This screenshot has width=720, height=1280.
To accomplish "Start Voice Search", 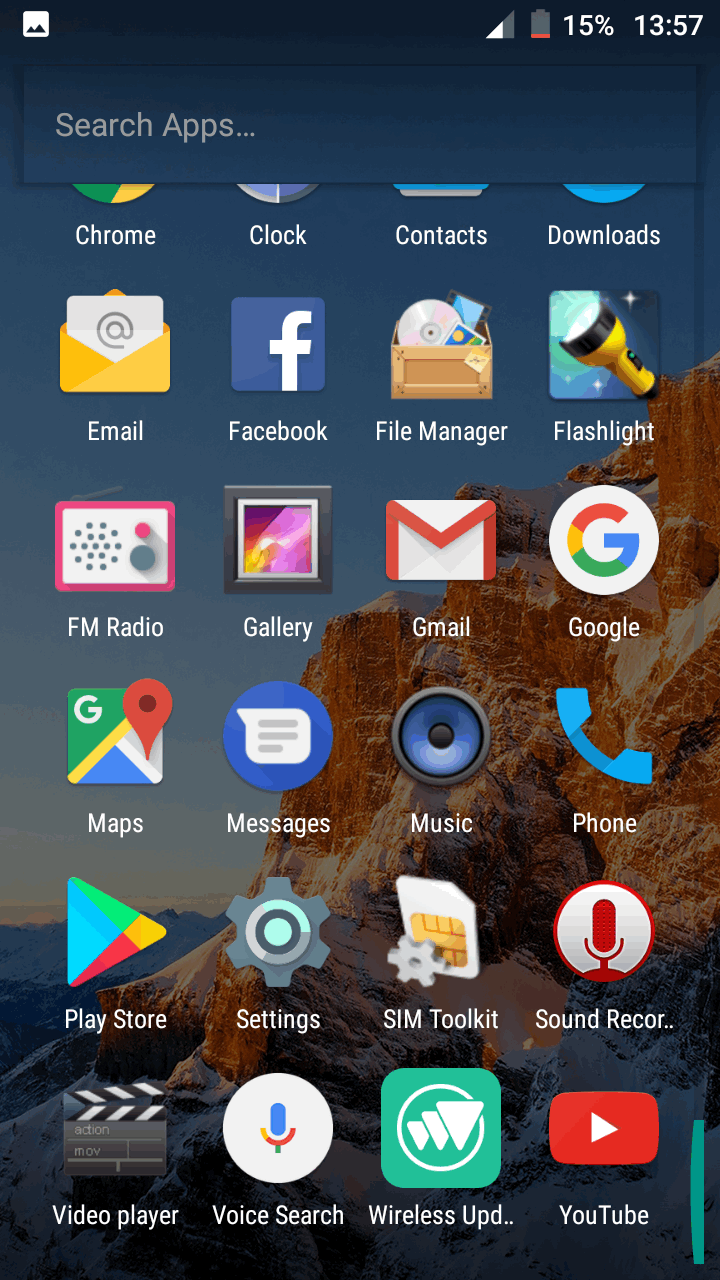I will [x=278, y=1129].
